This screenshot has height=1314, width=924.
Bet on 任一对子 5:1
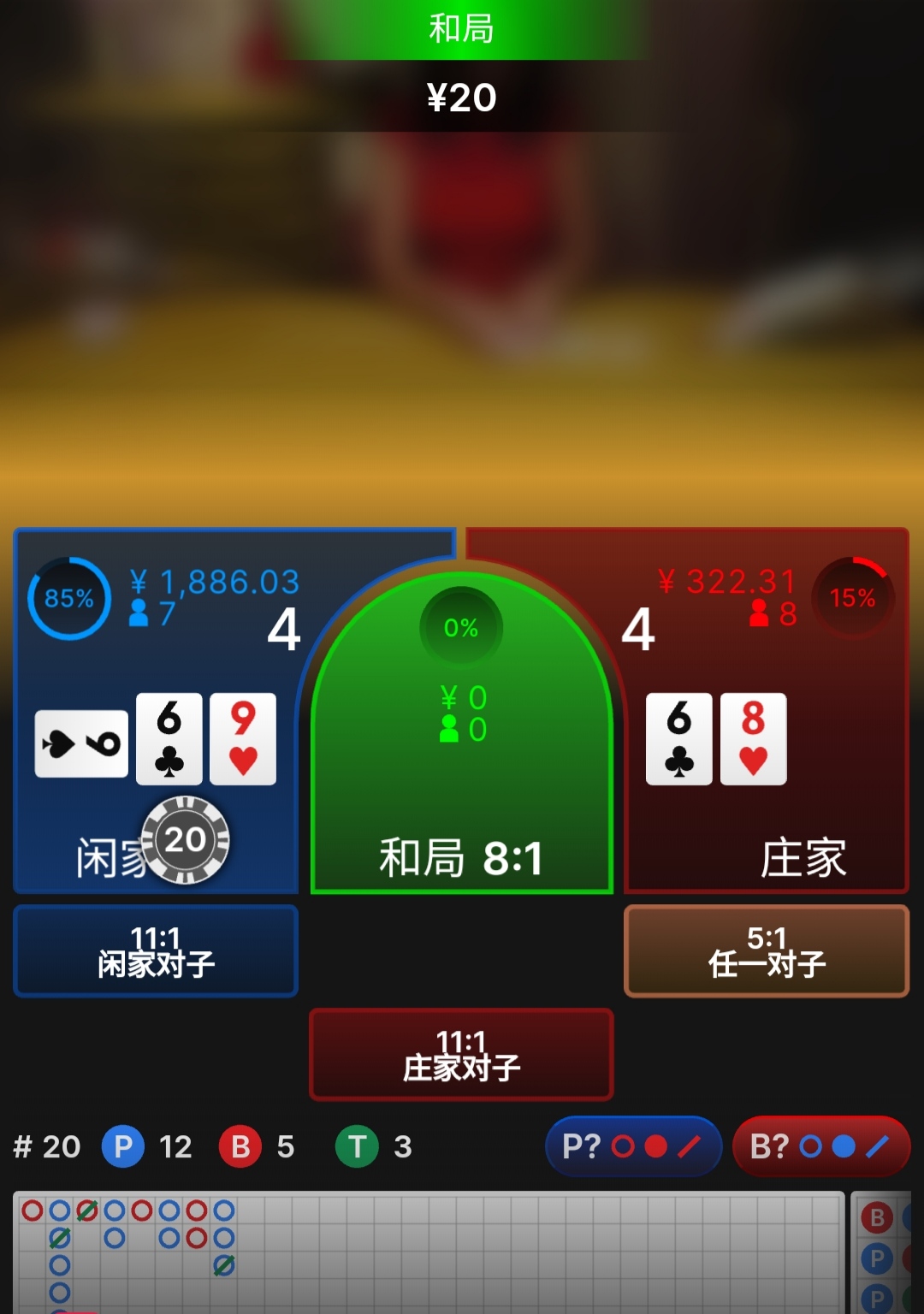pos(767,951)
